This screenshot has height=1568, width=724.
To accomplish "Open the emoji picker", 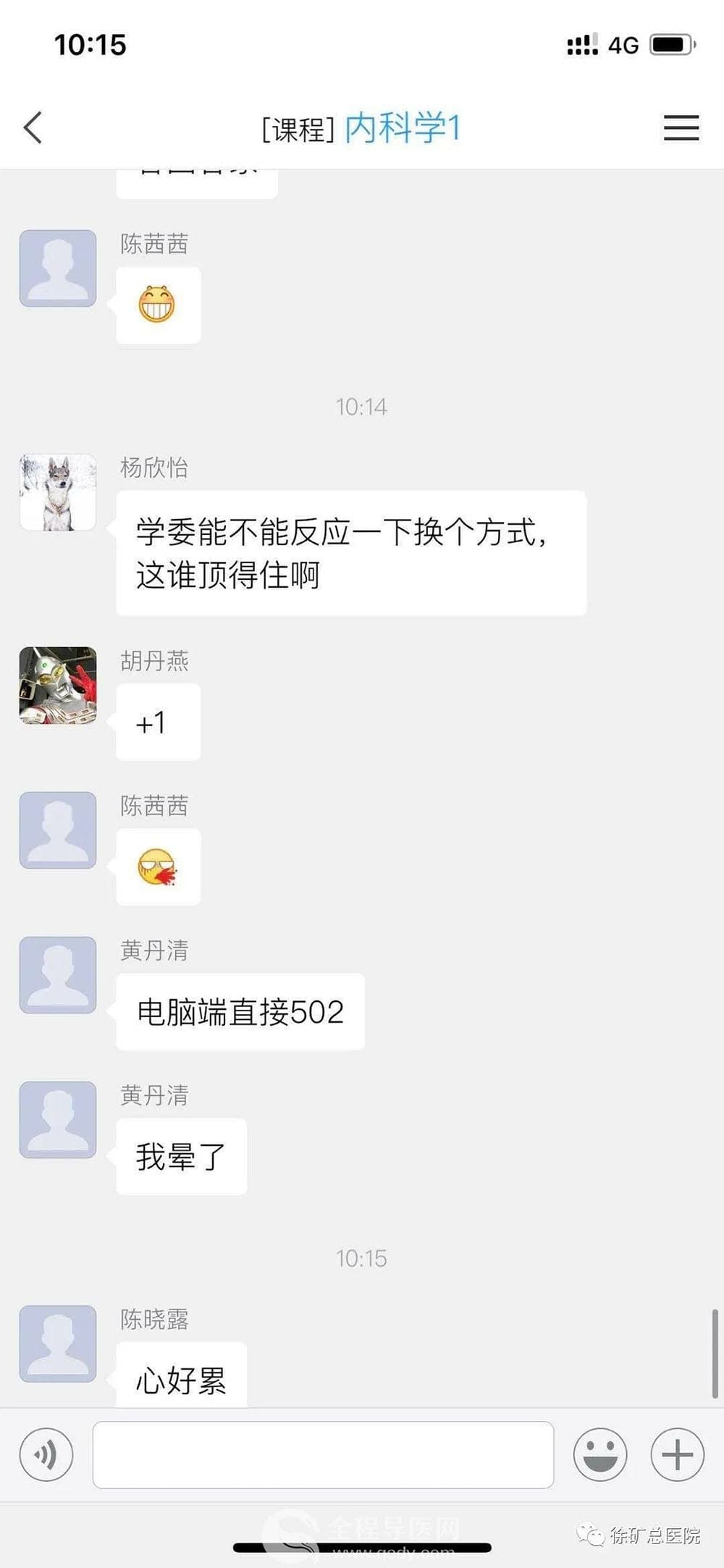I will [599, 1454].
